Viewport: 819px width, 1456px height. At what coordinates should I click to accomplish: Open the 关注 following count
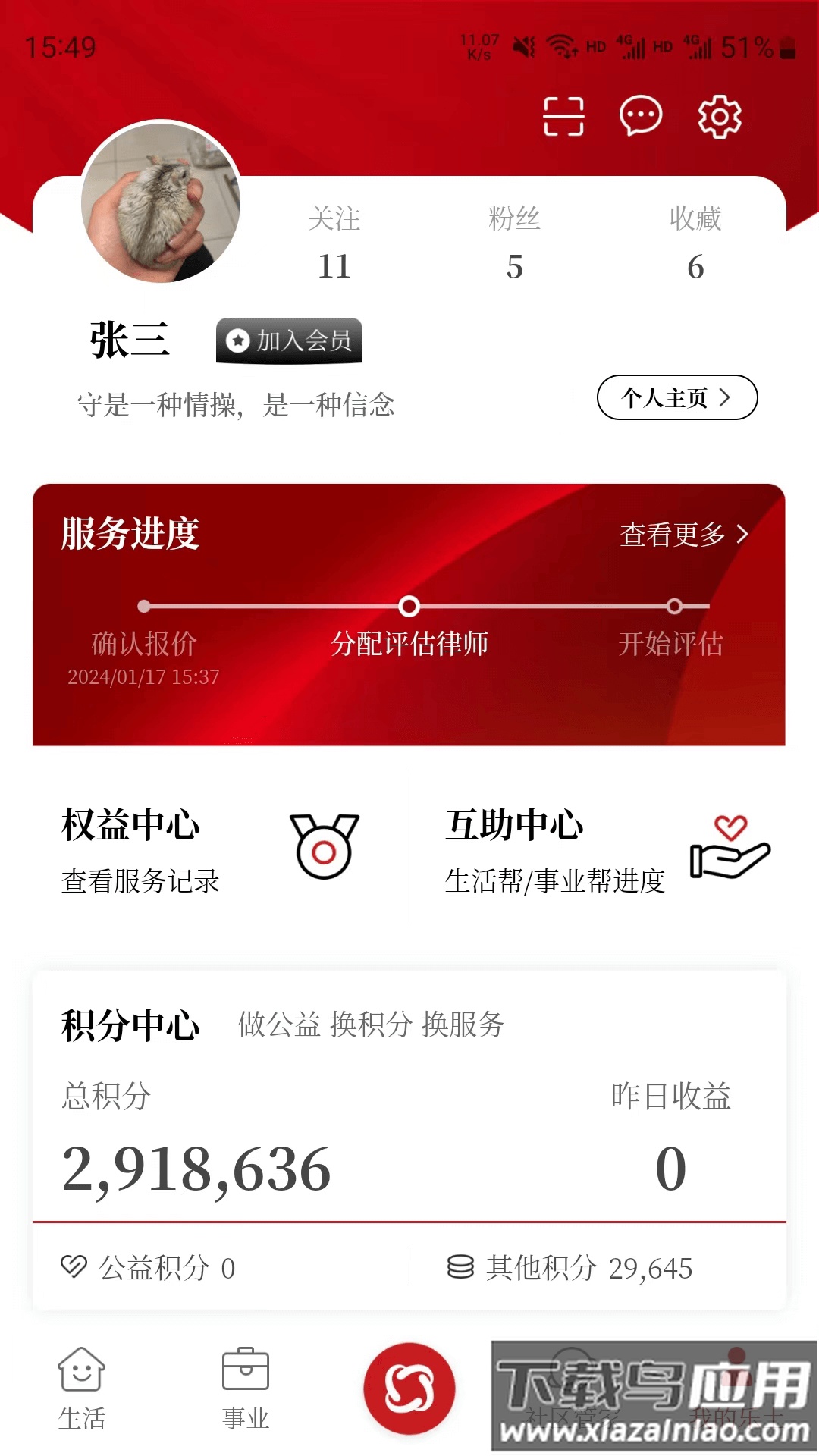(335, 243)
